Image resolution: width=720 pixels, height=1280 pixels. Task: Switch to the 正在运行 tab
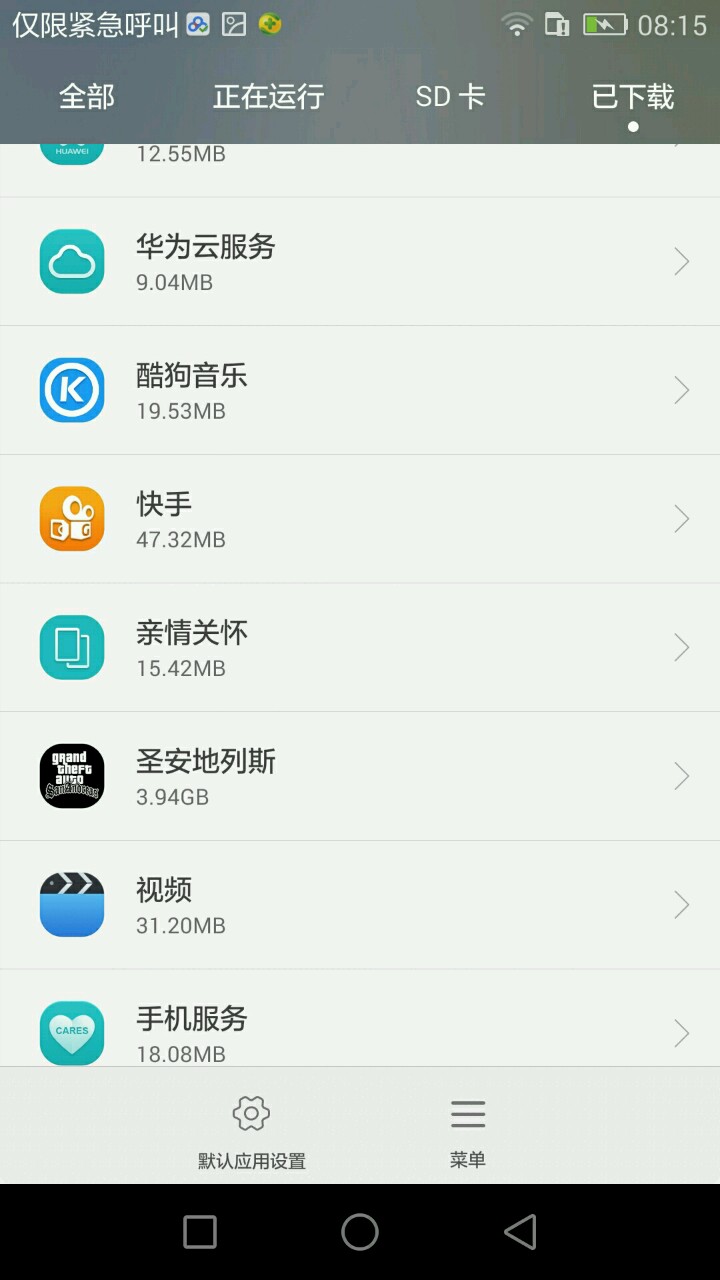pyautogui.click(x=268, y=97)
